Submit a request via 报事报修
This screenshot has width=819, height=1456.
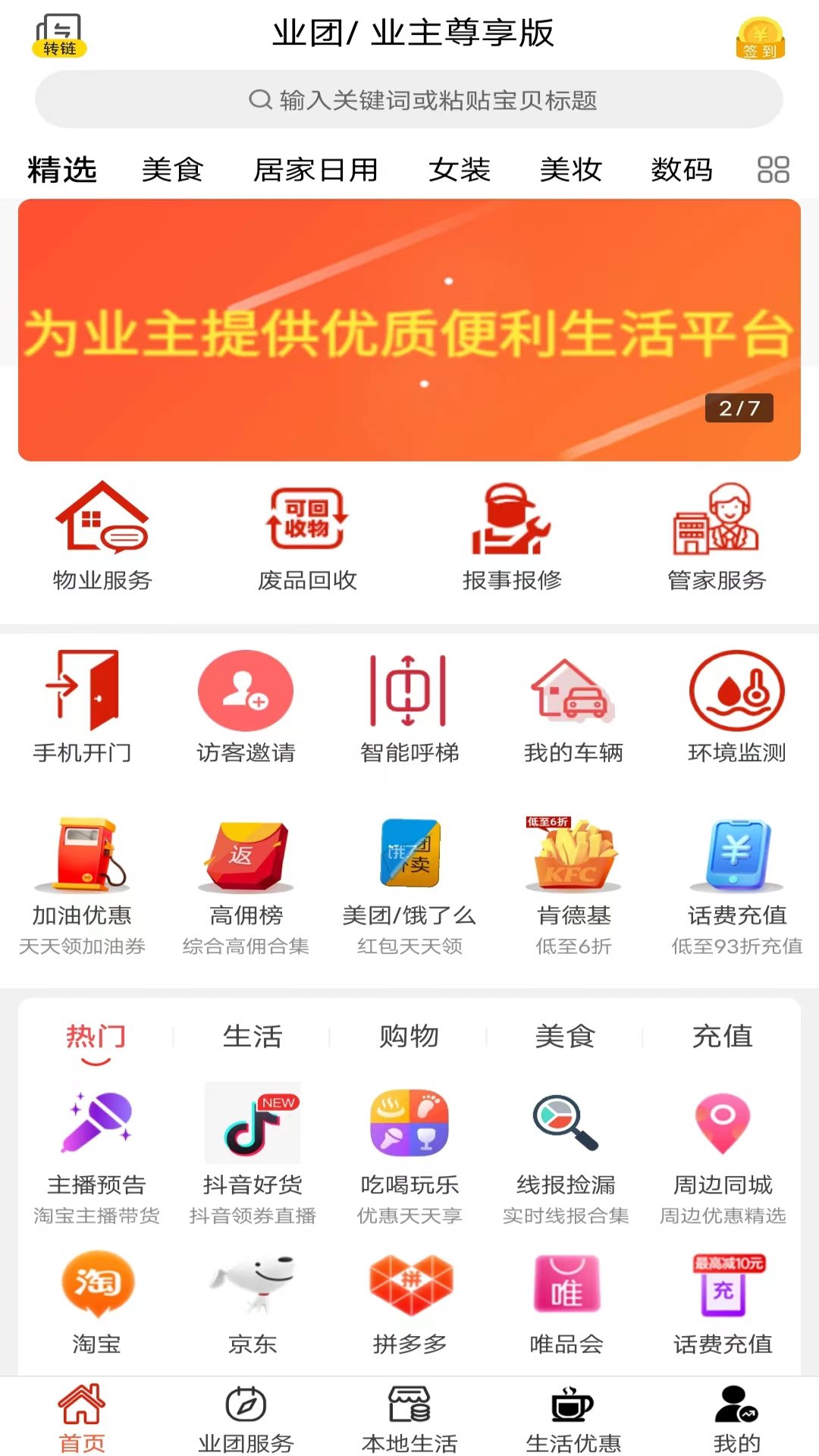[512, 535]
